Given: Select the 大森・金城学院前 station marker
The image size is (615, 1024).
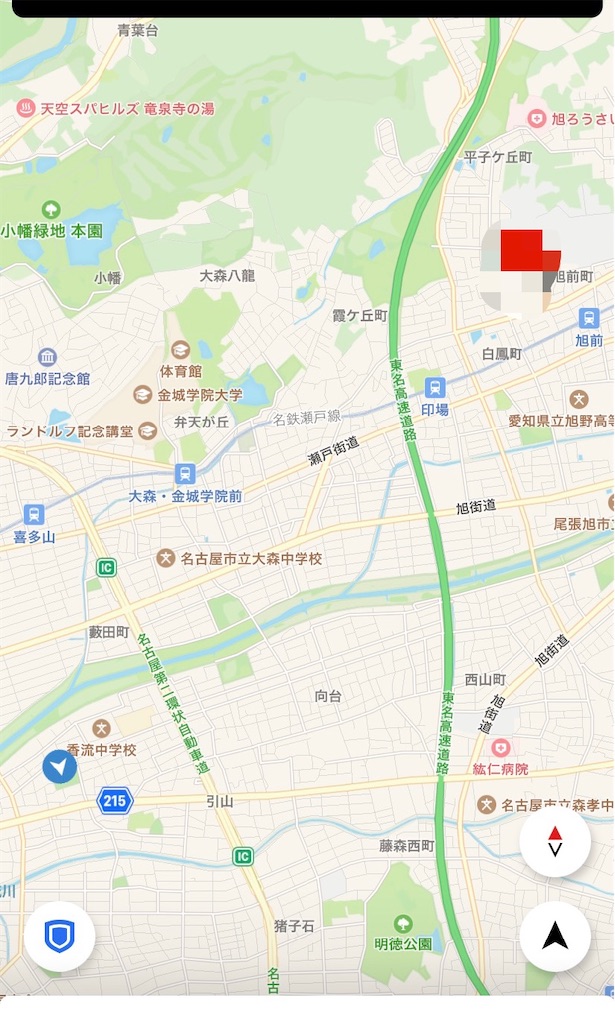Looking at the screenshot, I should (184, 474).
